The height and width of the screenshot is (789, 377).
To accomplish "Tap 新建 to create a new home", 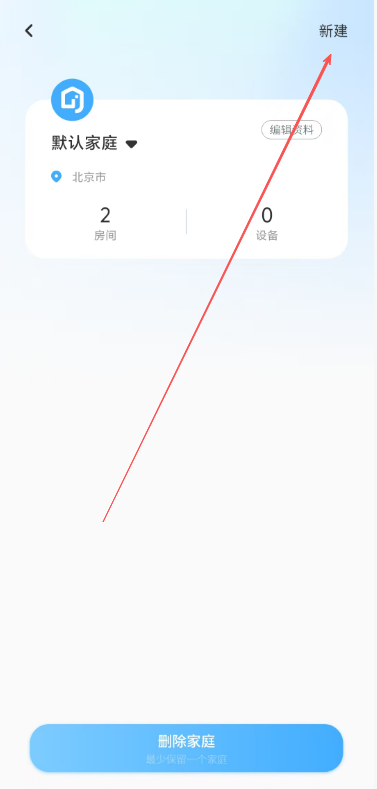I will 333,31.
